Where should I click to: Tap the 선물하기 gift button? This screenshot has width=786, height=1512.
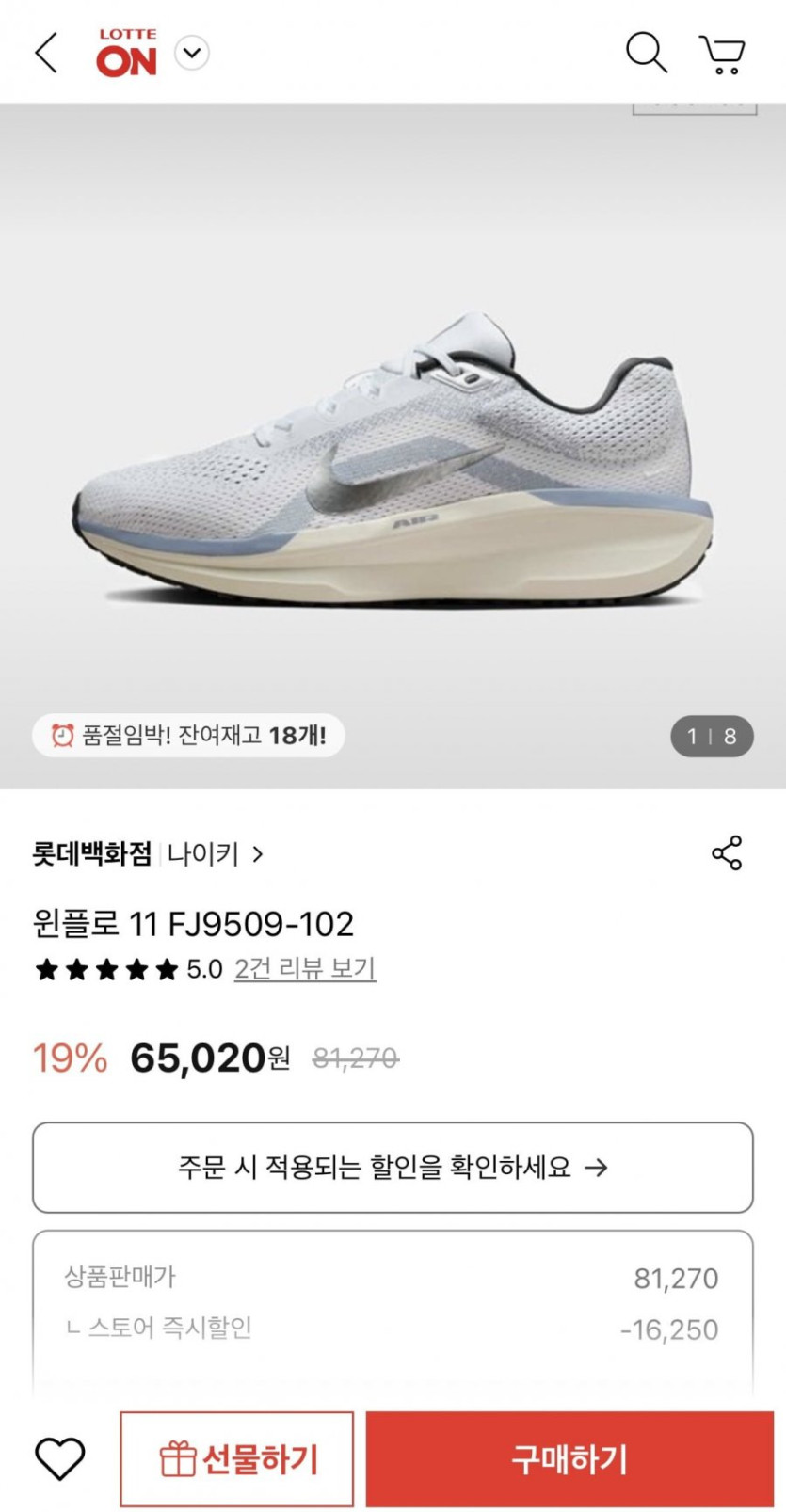[237, 1459]
